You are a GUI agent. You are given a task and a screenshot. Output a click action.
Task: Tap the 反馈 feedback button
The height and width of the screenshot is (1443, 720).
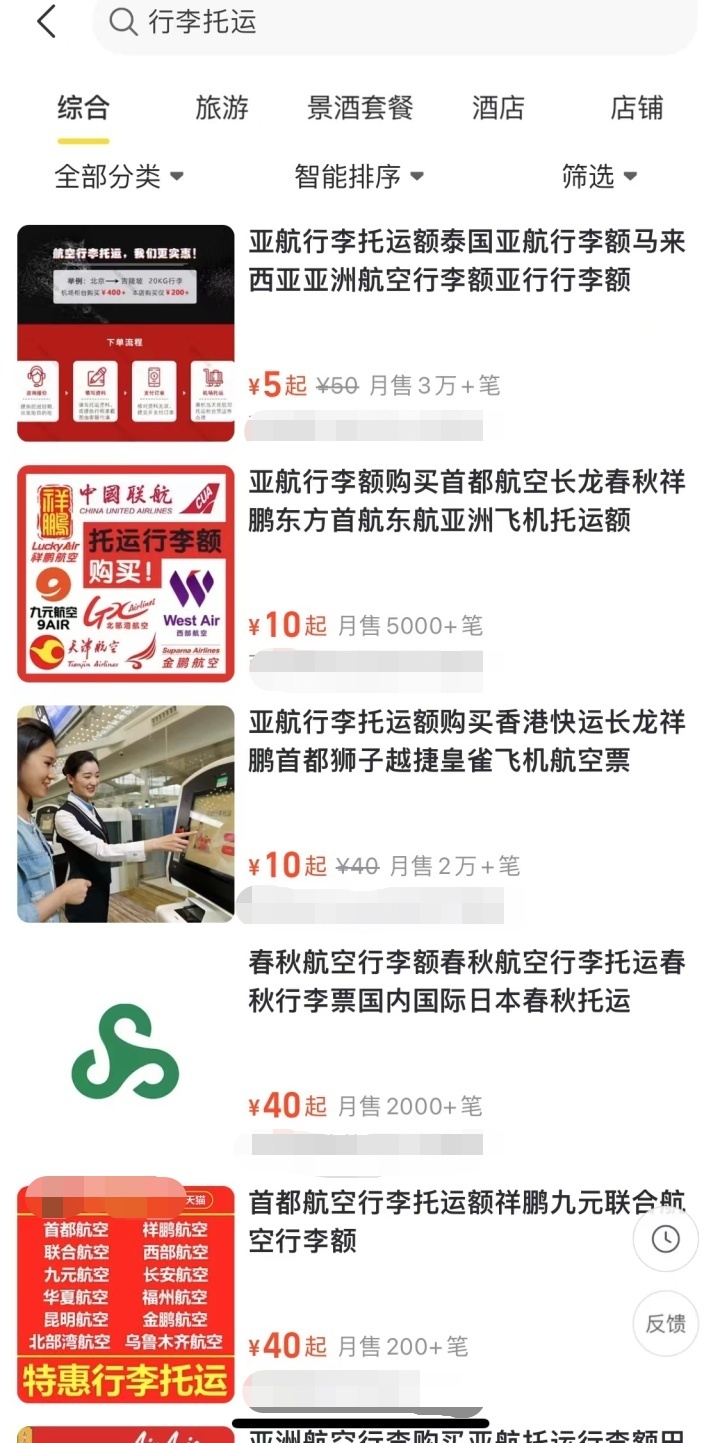click(x=665, y=1322)
